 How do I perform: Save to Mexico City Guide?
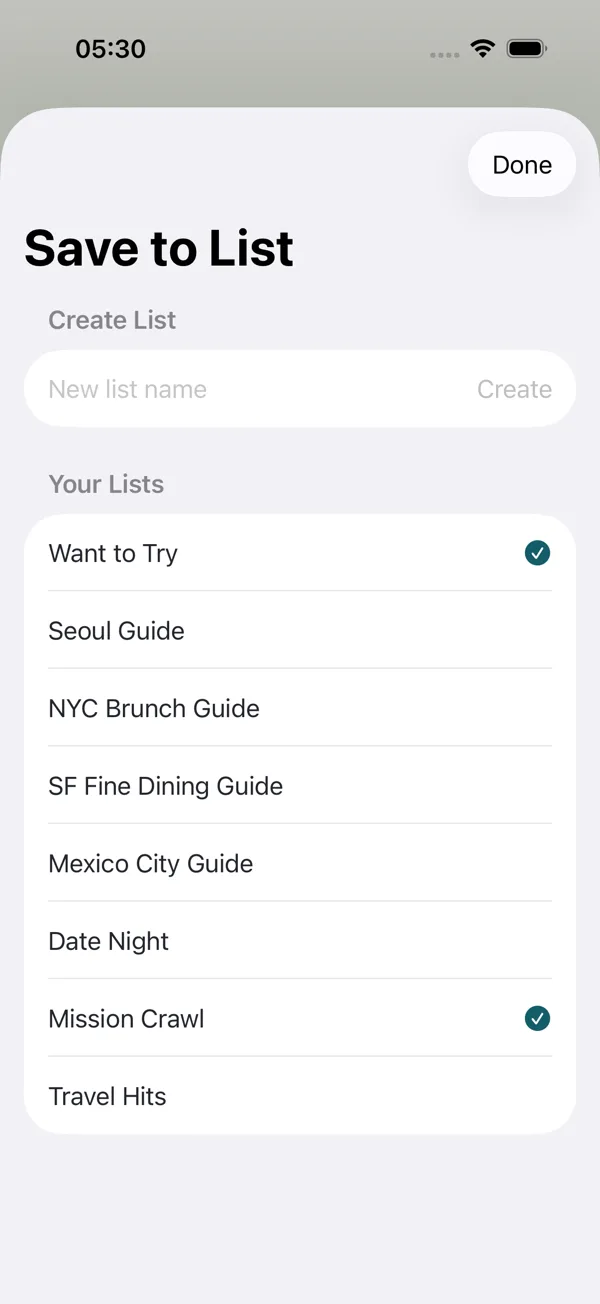click(300, 863)
